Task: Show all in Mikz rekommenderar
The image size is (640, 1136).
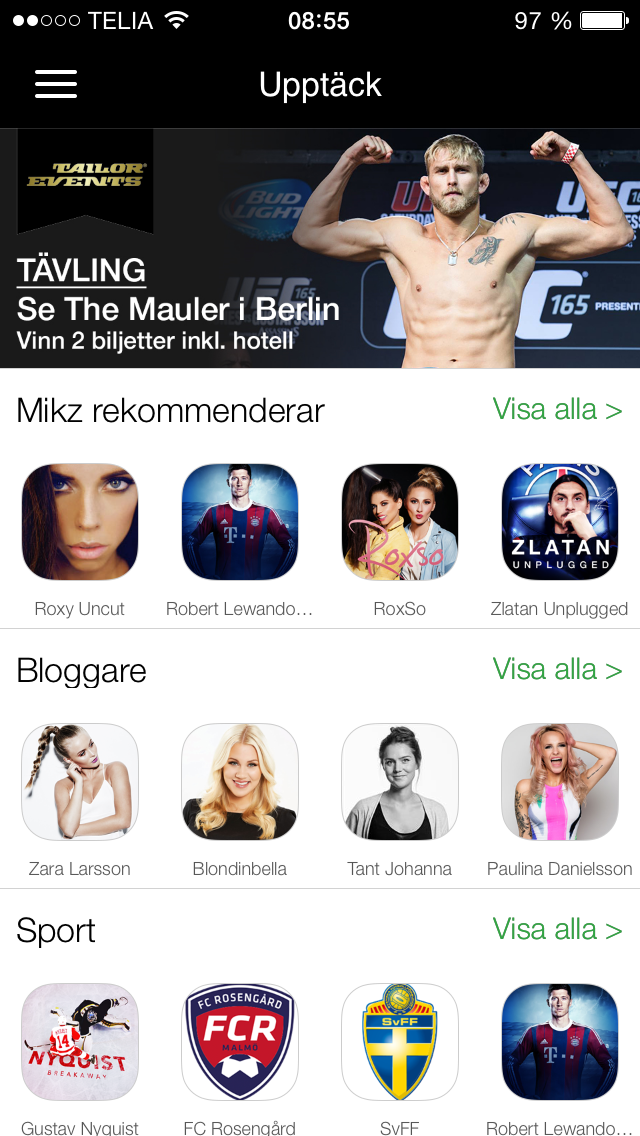Action: pos(557,409)
